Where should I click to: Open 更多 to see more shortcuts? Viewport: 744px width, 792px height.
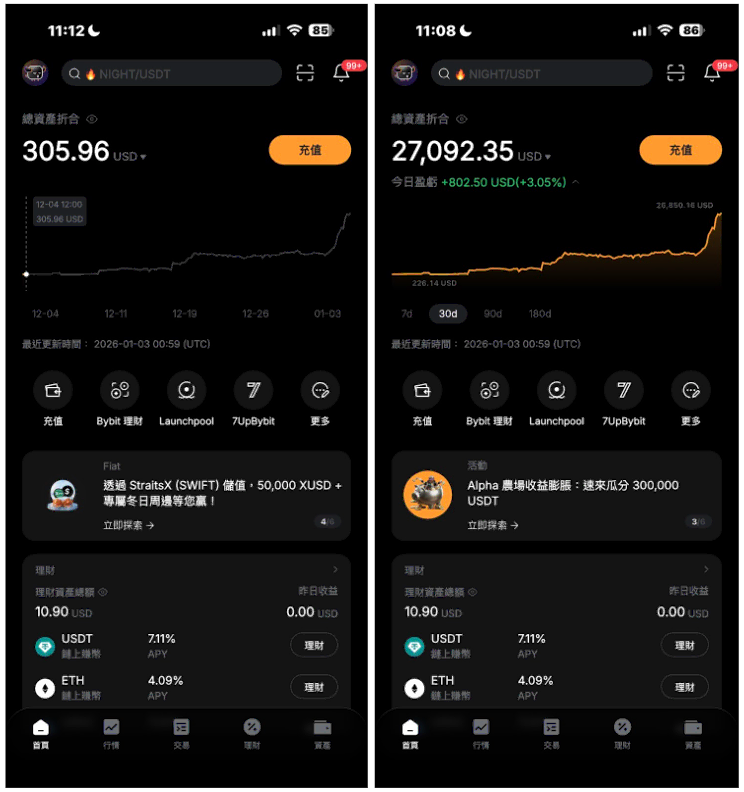tap(320, 391)
